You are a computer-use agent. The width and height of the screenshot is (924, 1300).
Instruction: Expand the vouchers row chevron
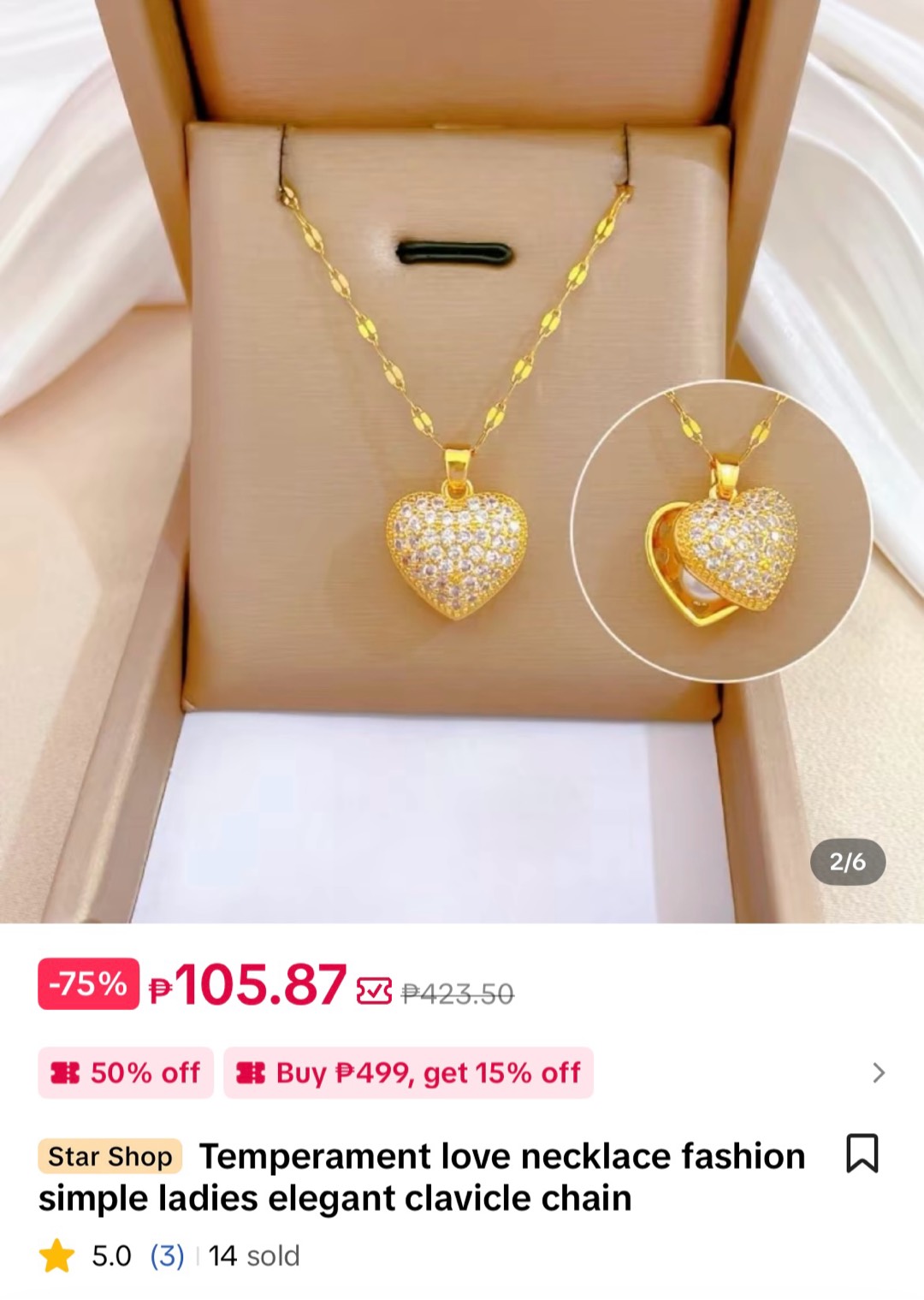[878, 1072]
